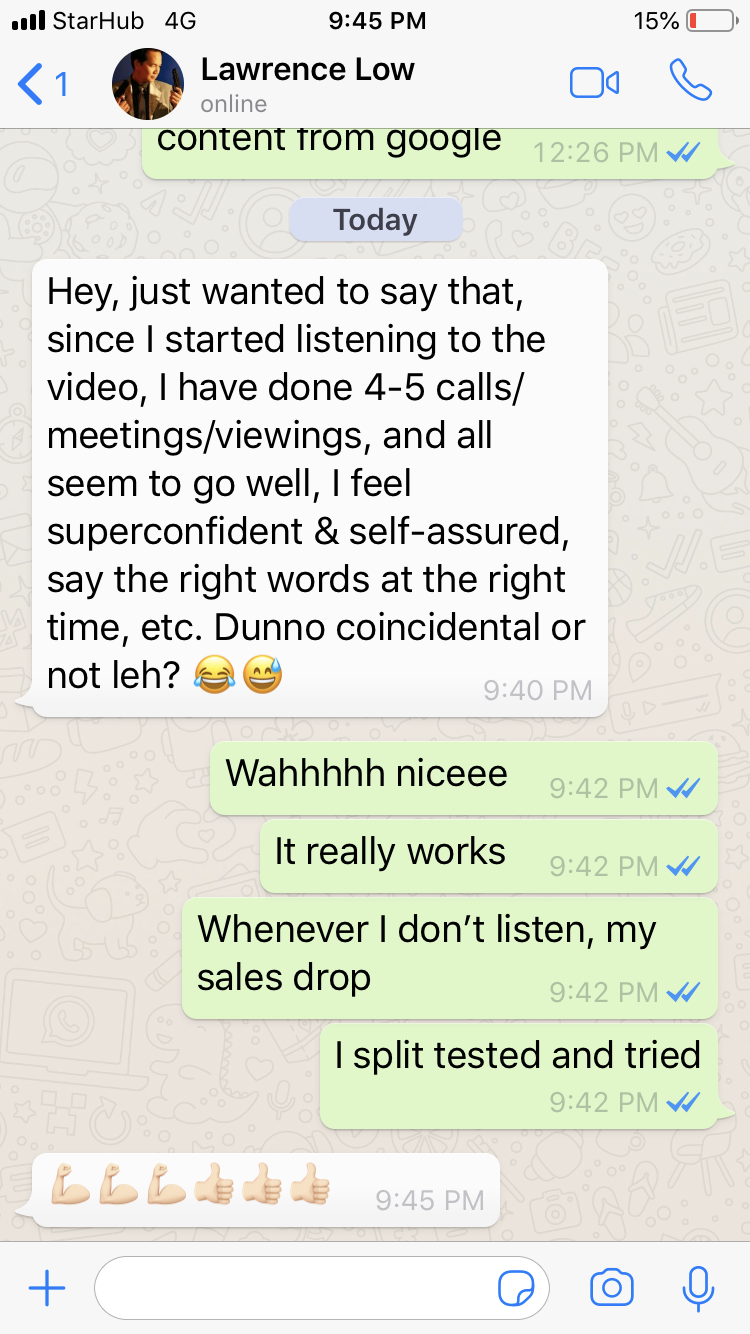Tap the microphone to record voice message

click(697, 1289)
